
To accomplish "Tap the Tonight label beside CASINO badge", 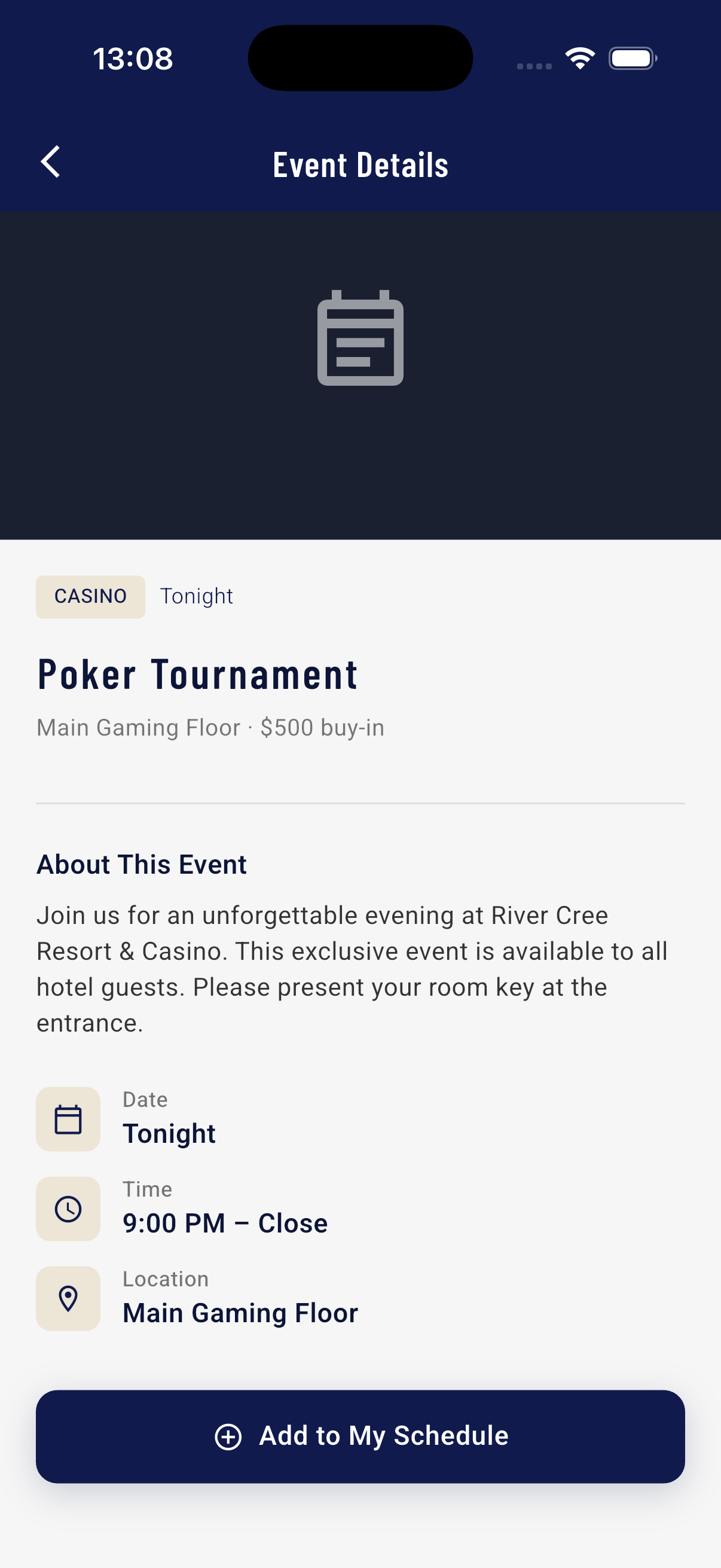I will [196, 596].
